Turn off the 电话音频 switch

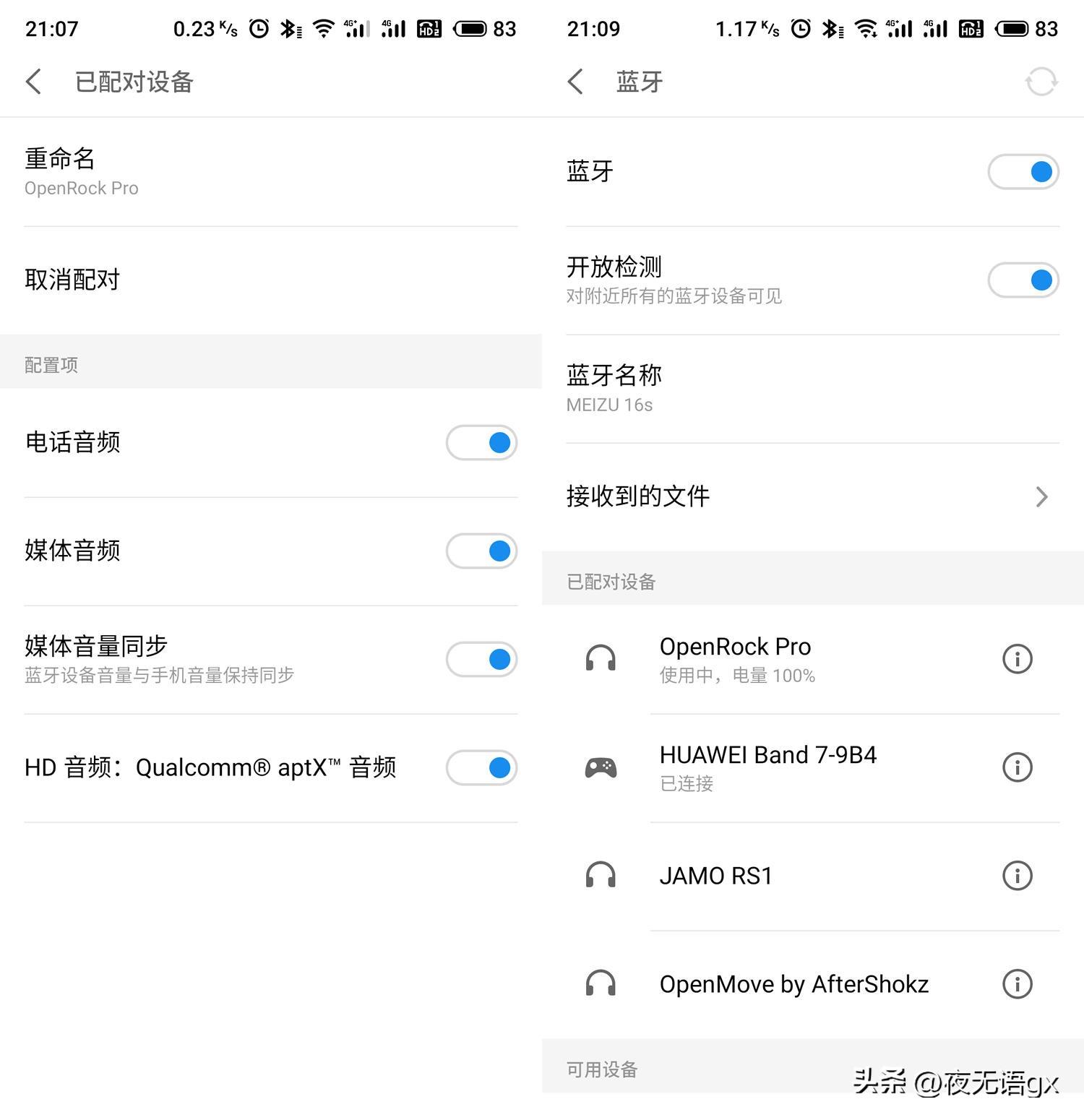tap(481, 442)
